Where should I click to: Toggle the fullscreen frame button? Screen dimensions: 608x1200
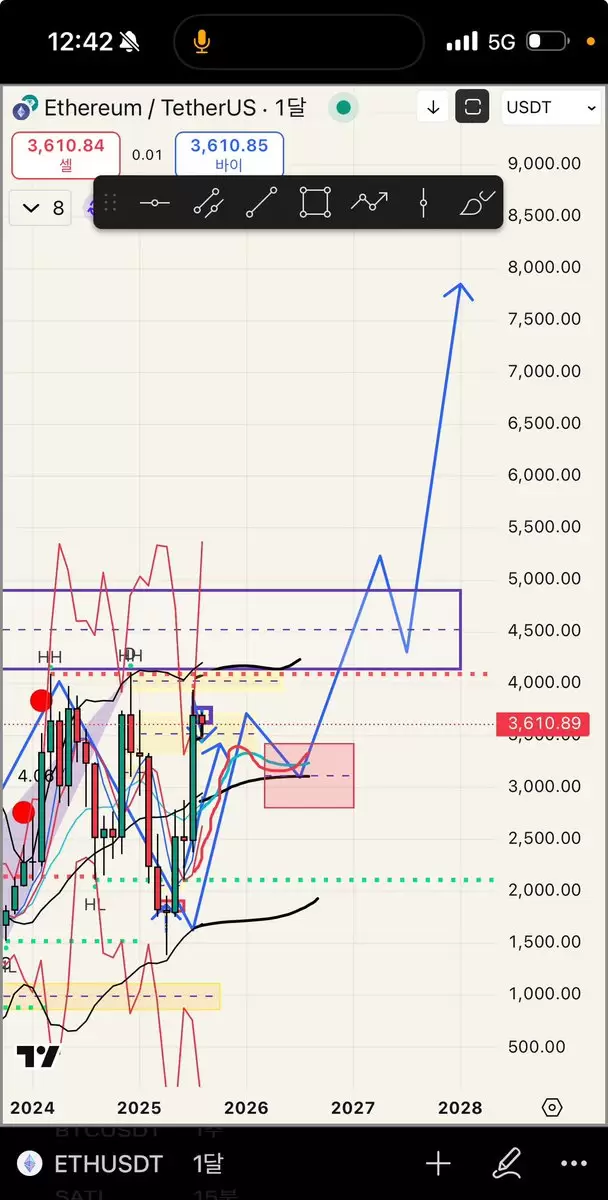click(472, 107)
